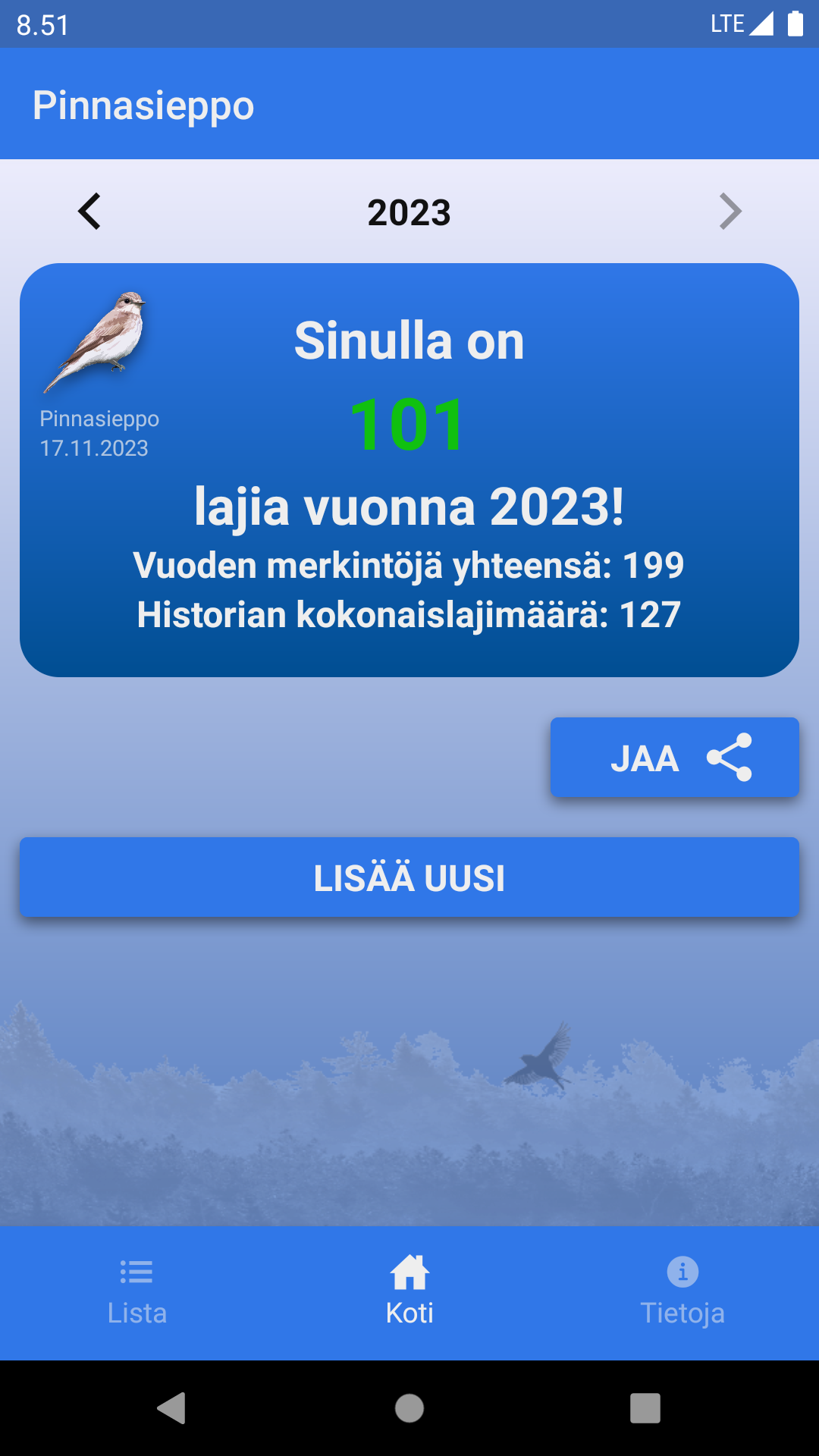Open the Tietoja tab
Viewport: 819px width, 1456px height.
pyautogui.click(x=683, y=1289)
